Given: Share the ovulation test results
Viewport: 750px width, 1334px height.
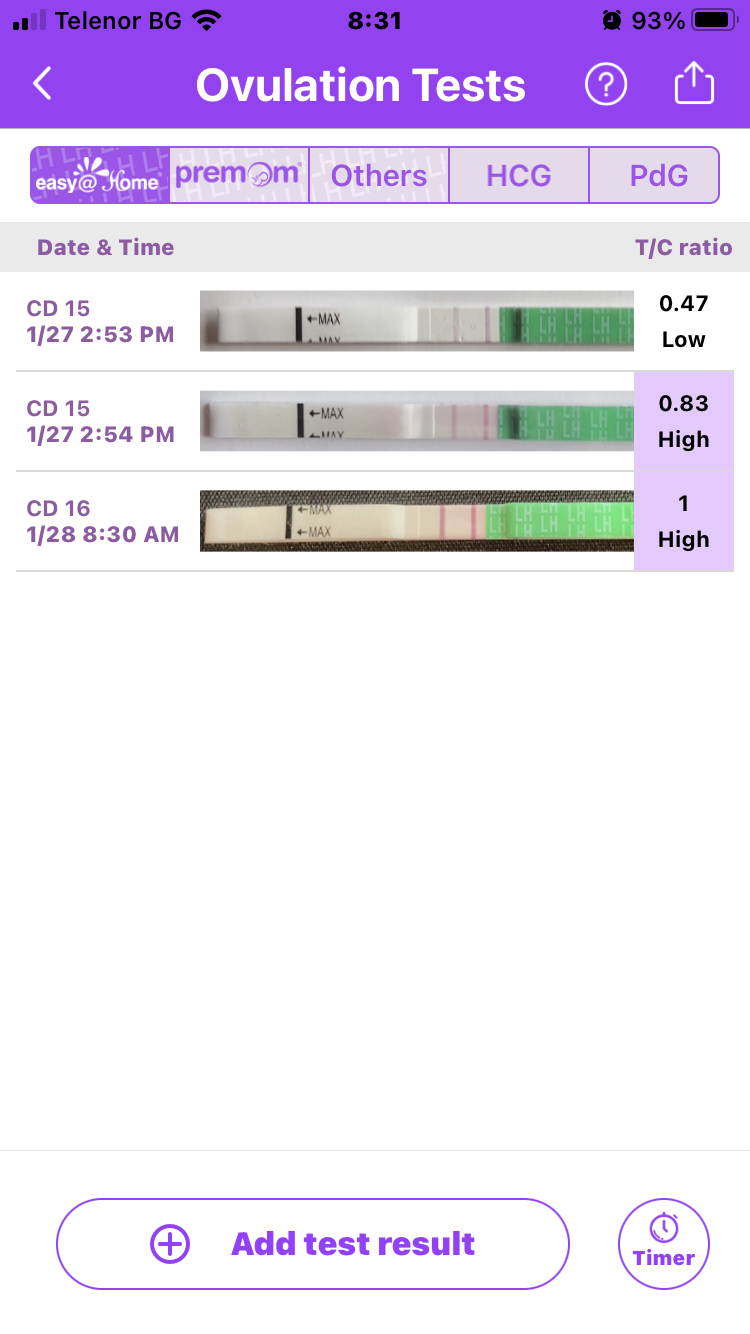Looking at the screenshot, I should tap(694, 85).
